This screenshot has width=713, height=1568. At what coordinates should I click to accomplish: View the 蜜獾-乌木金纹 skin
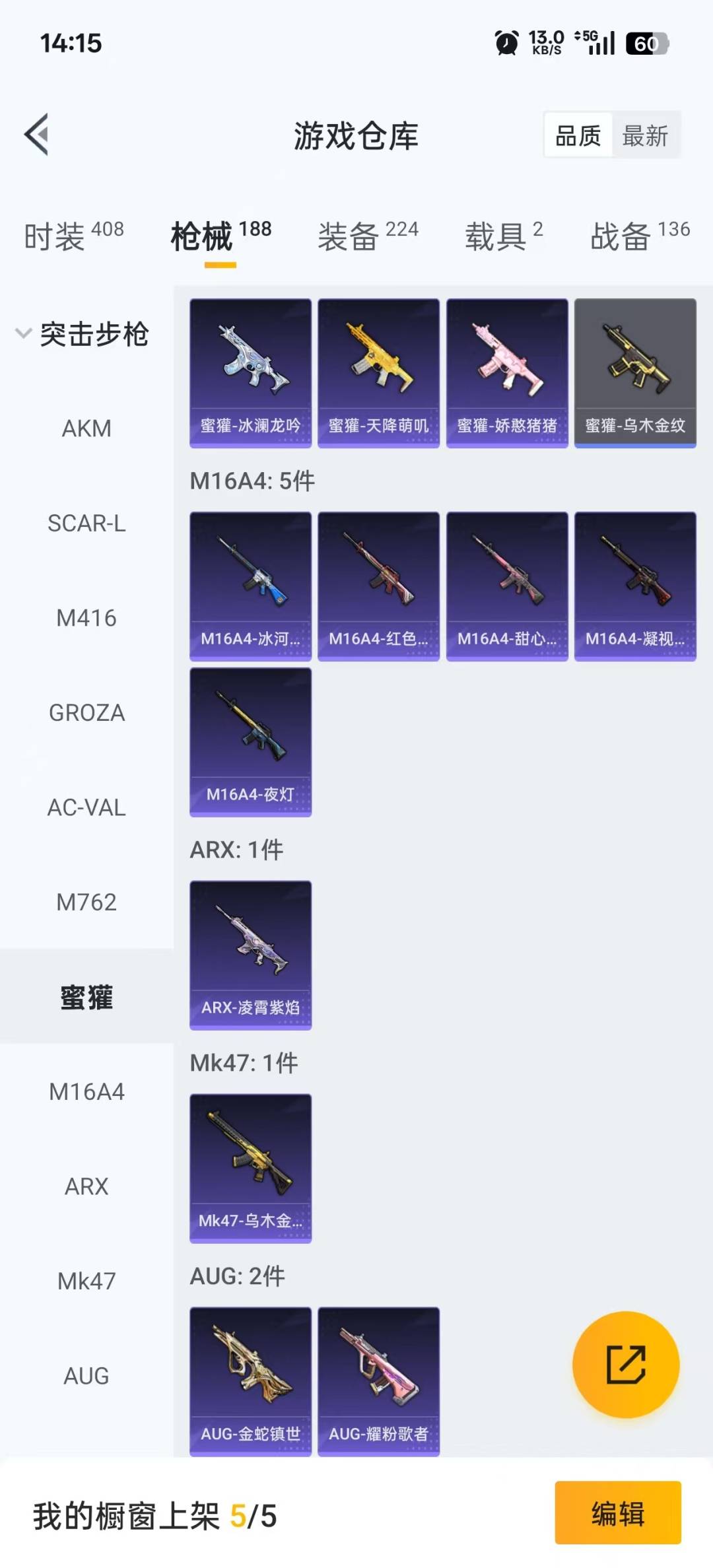pyautogui.click(x=635, y=372)
